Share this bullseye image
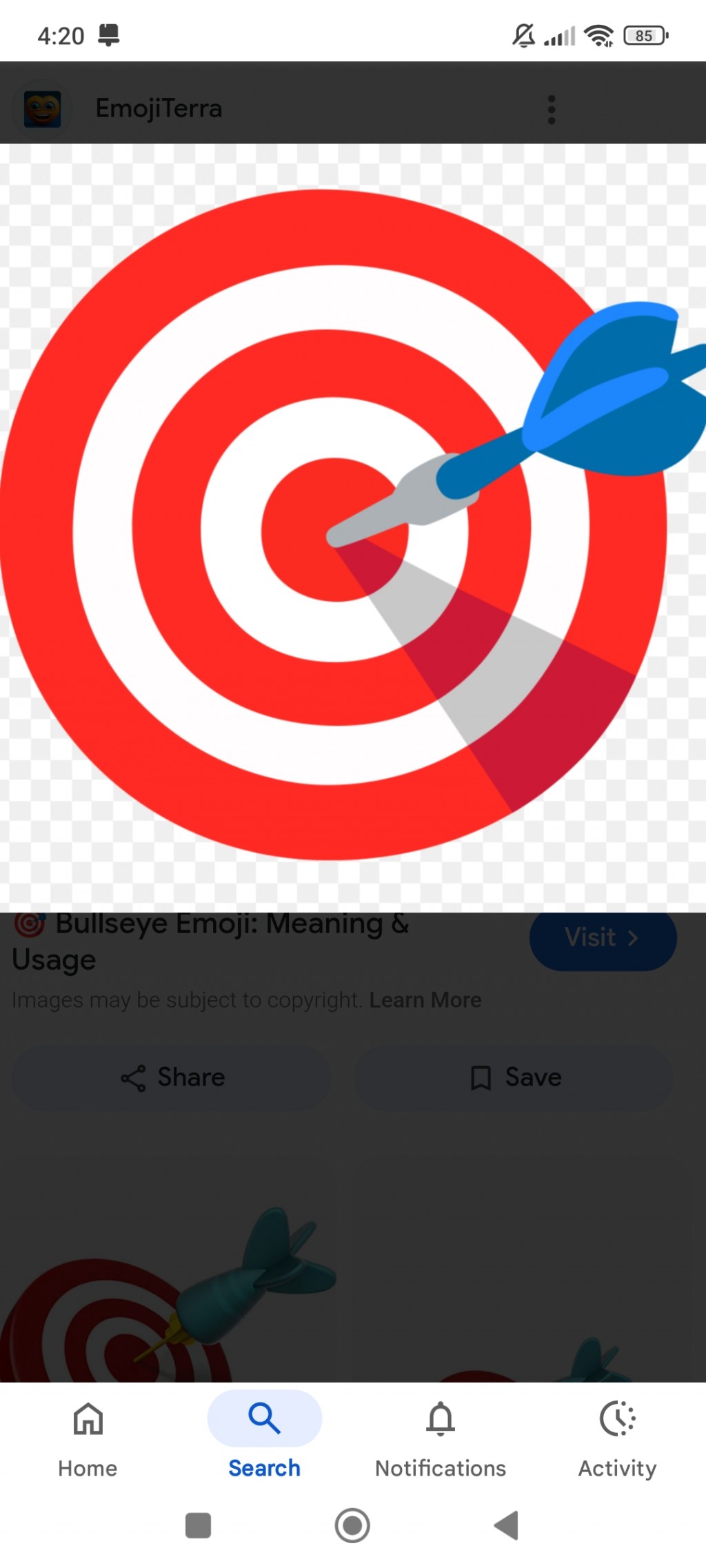This screenshot has height=1568, width=706. [172, 1078]
